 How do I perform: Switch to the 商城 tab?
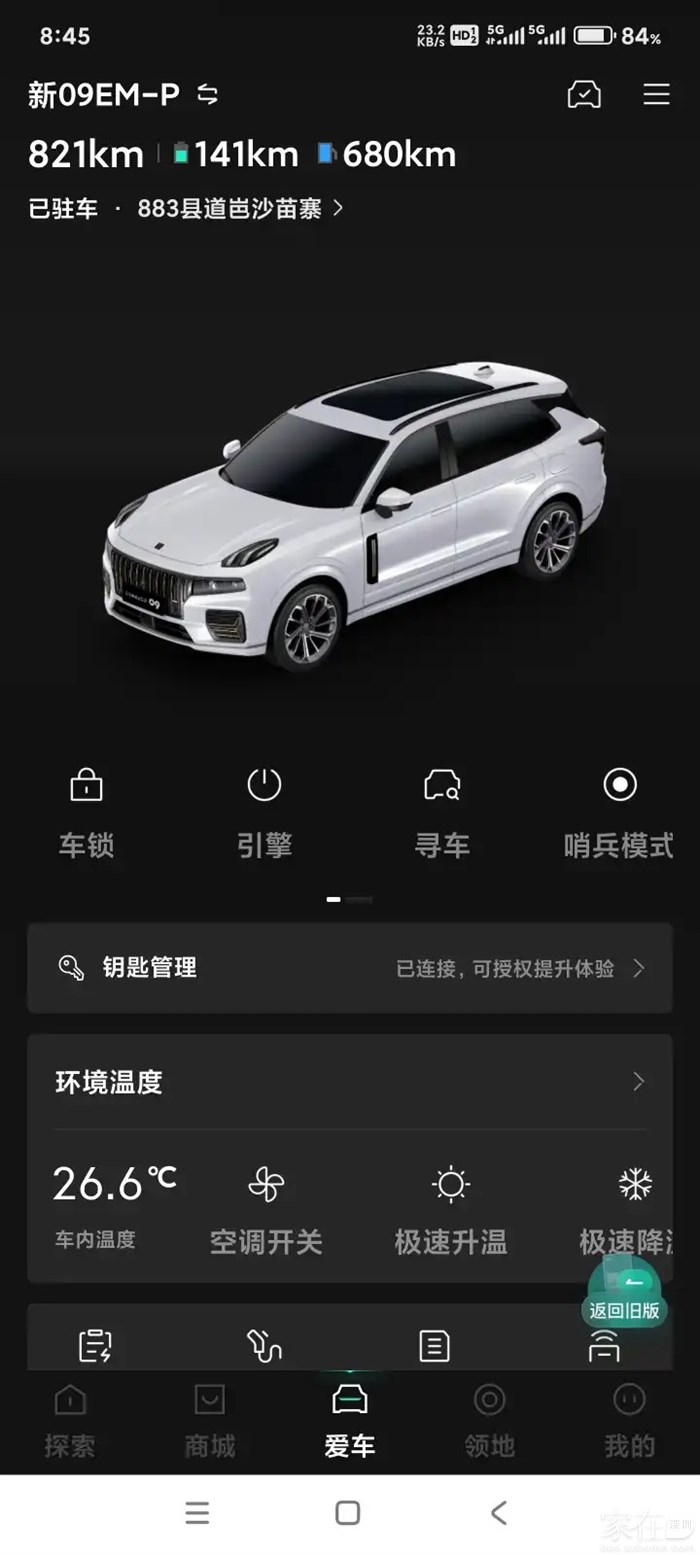(210, 1420)
